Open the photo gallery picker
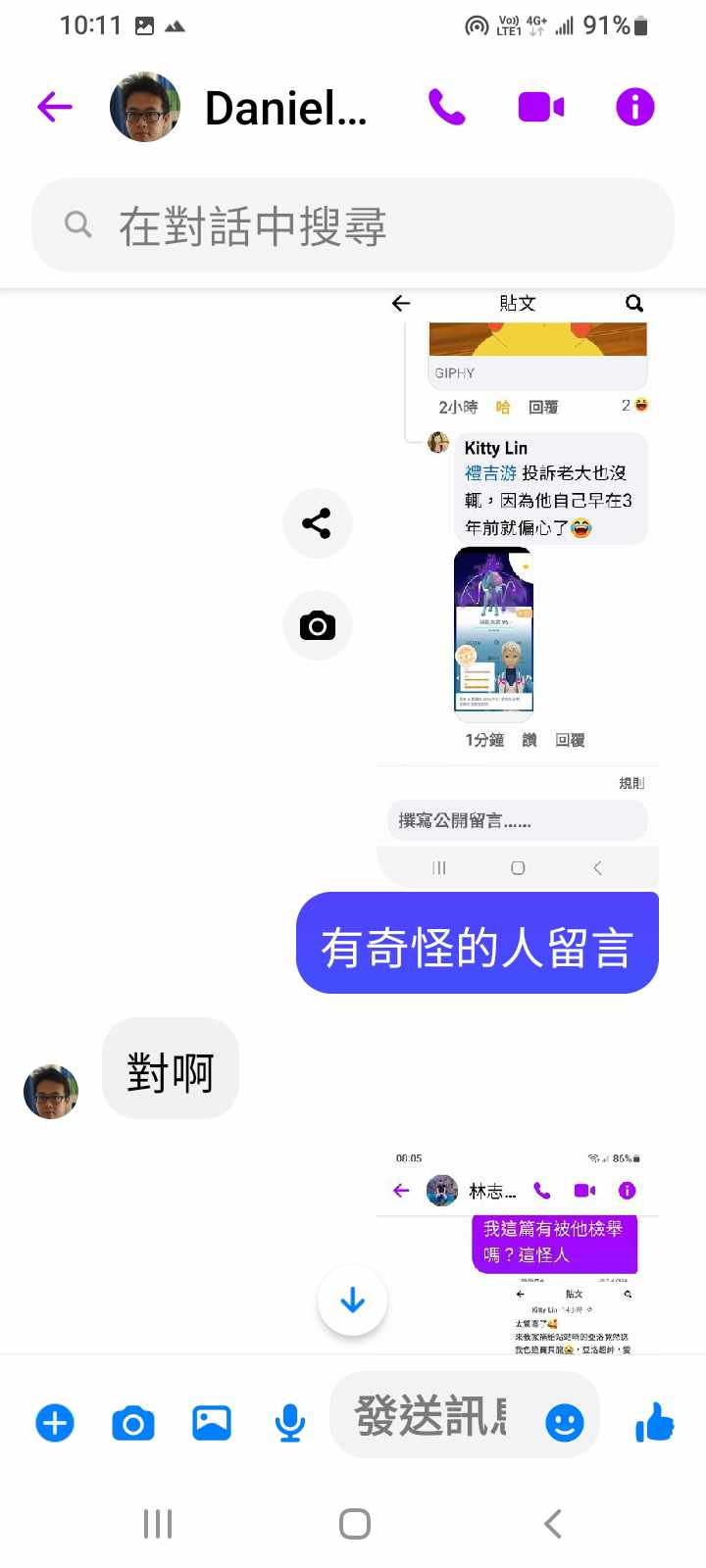The image size is (706, 1568). pos(212,1422)
